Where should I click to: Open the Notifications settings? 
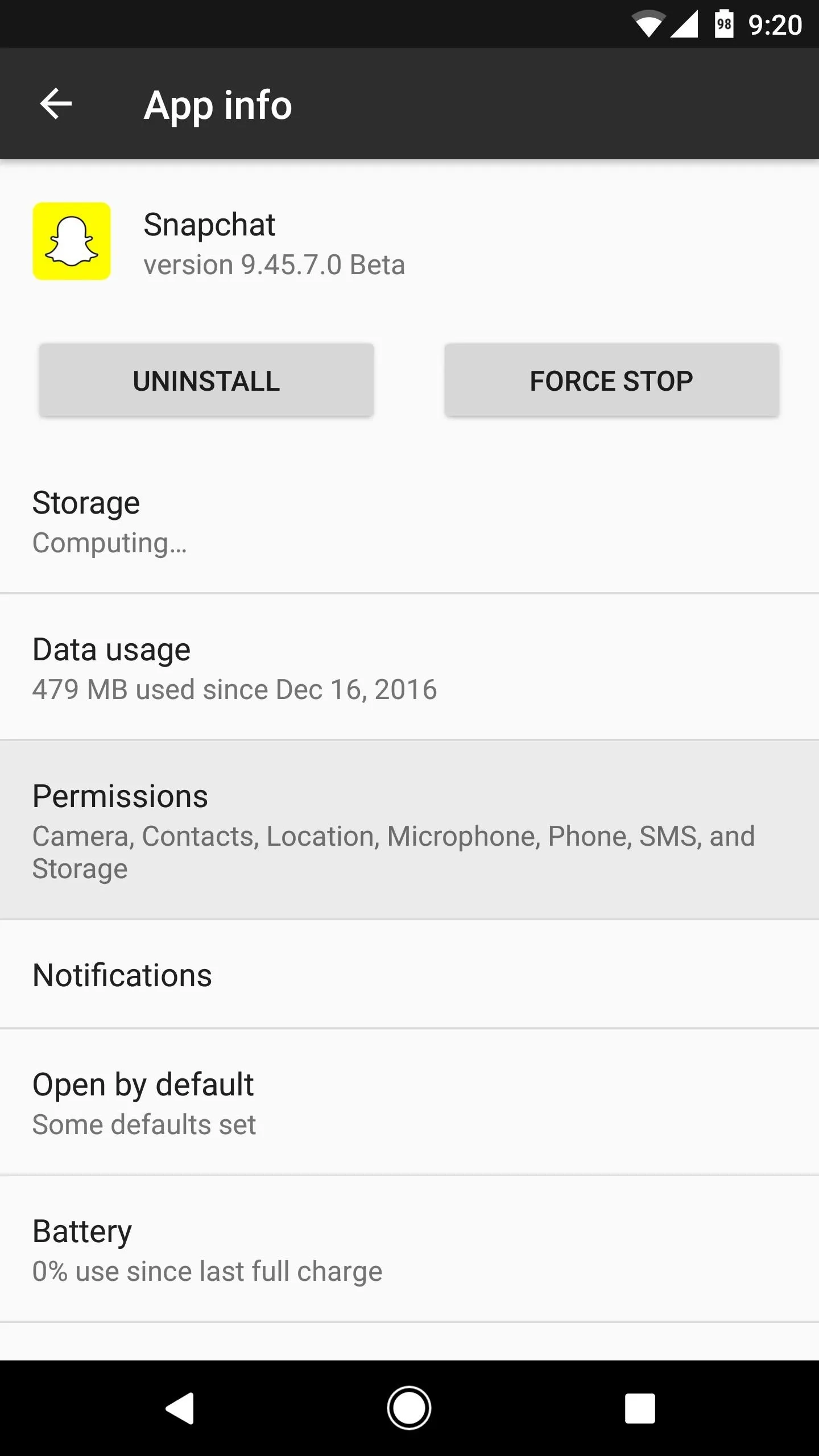[x=409, y=975]
